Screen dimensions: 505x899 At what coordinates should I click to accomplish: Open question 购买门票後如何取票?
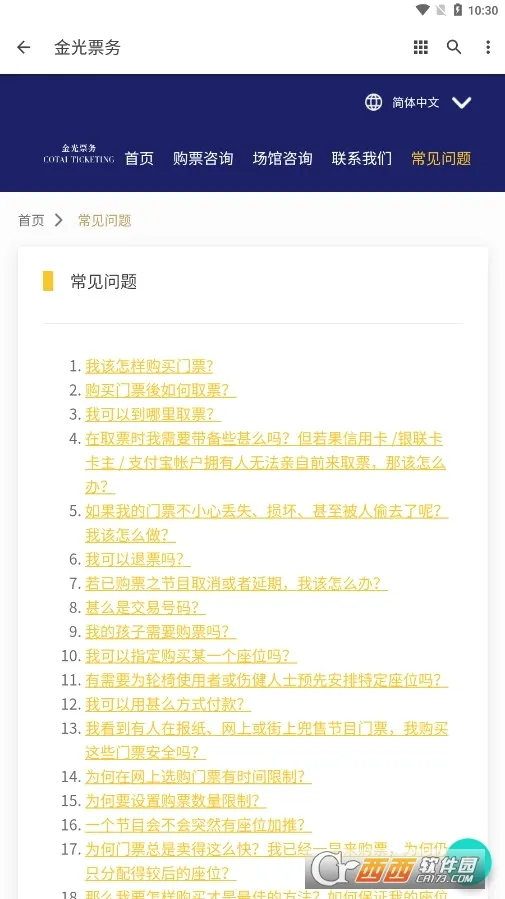pyautogui.click(x=160, y=390)
